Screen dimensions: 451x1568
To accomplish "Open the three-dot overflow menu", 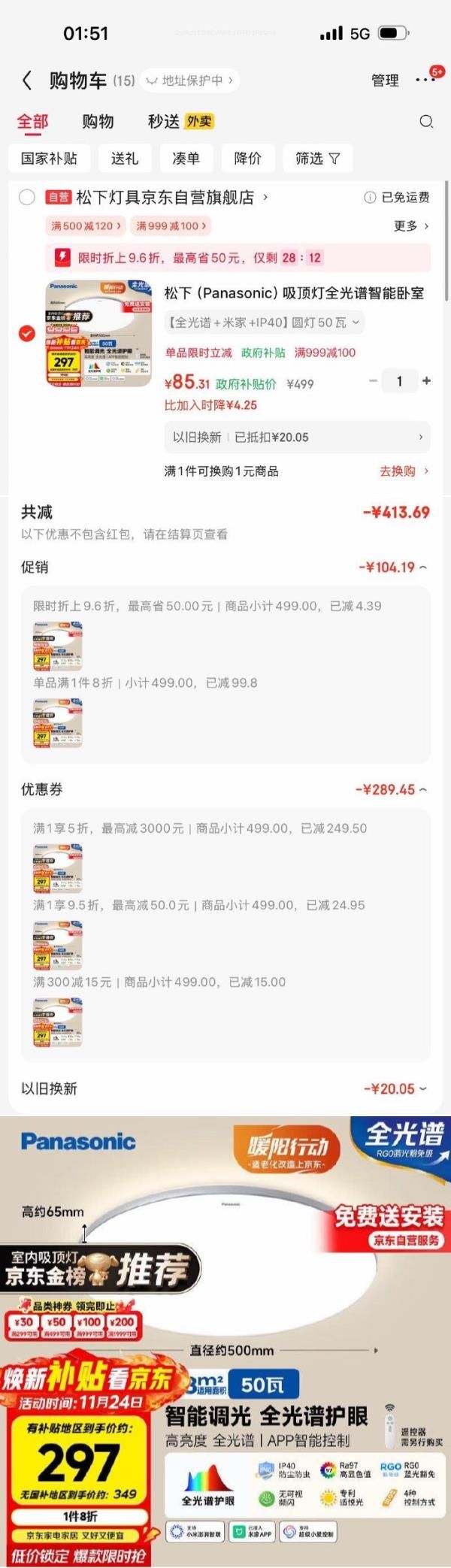I will pyautogui.click(x=425, y=79).
